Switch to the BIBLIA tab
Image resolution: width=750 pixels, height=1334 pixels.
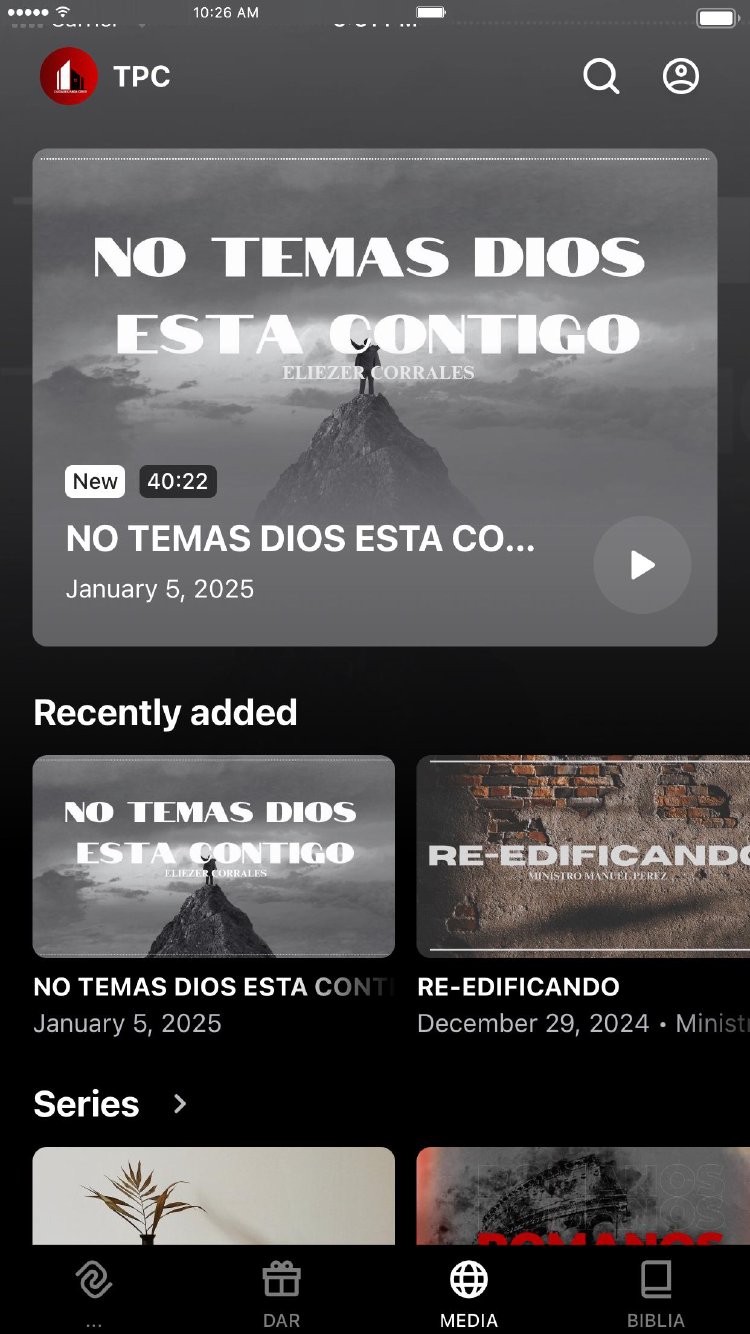(x=656, y=1292)
